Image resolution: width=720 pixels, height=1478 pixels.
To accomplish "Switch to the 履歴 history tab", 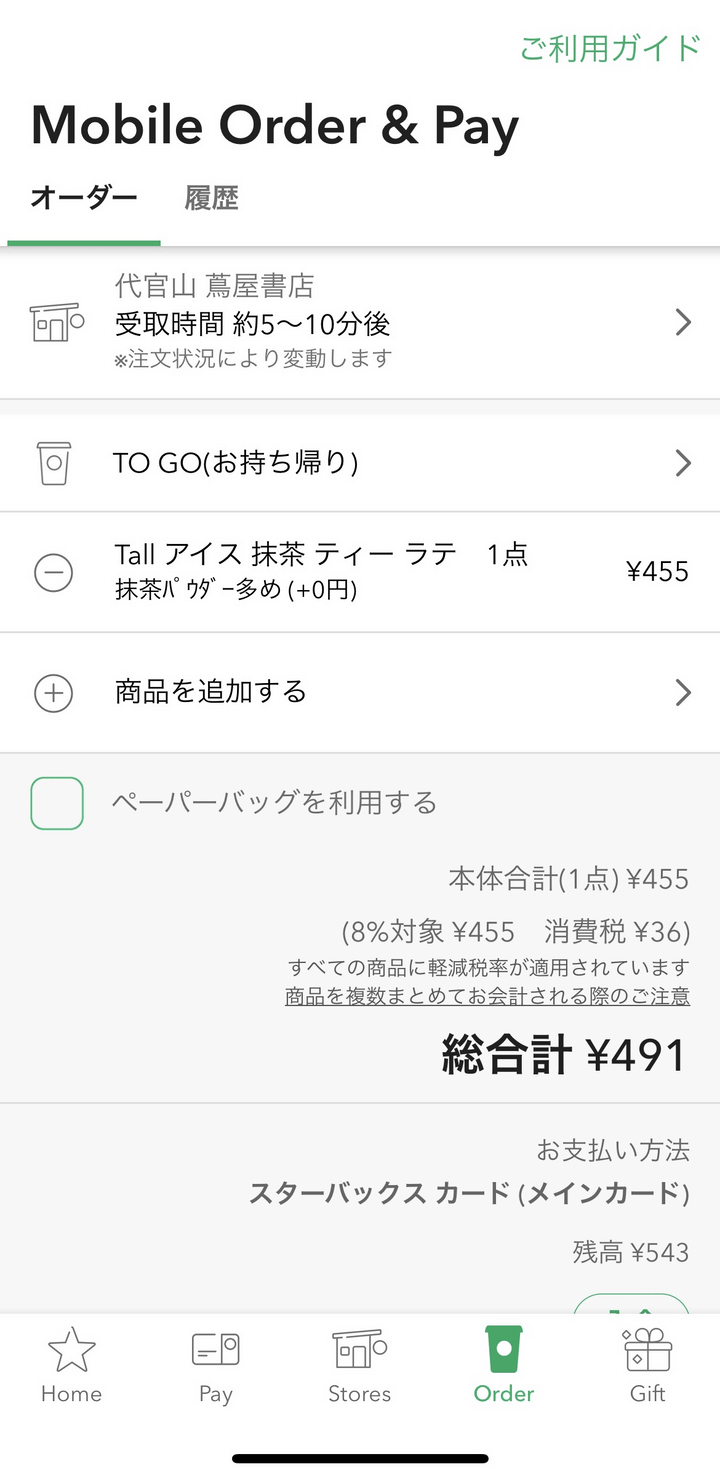I will point(211,198).
